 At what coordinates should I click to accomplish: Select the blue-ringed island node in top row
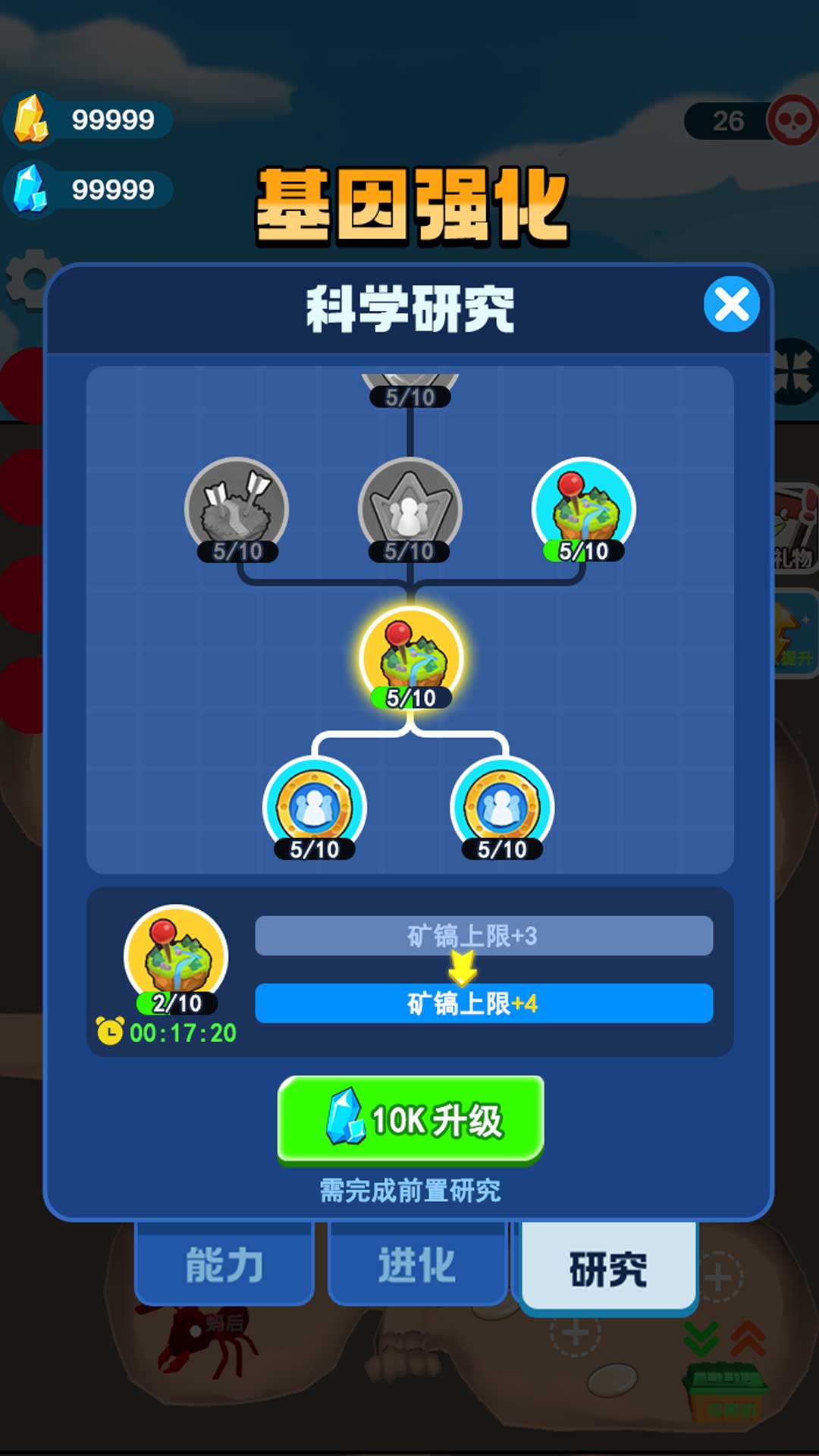583,508
